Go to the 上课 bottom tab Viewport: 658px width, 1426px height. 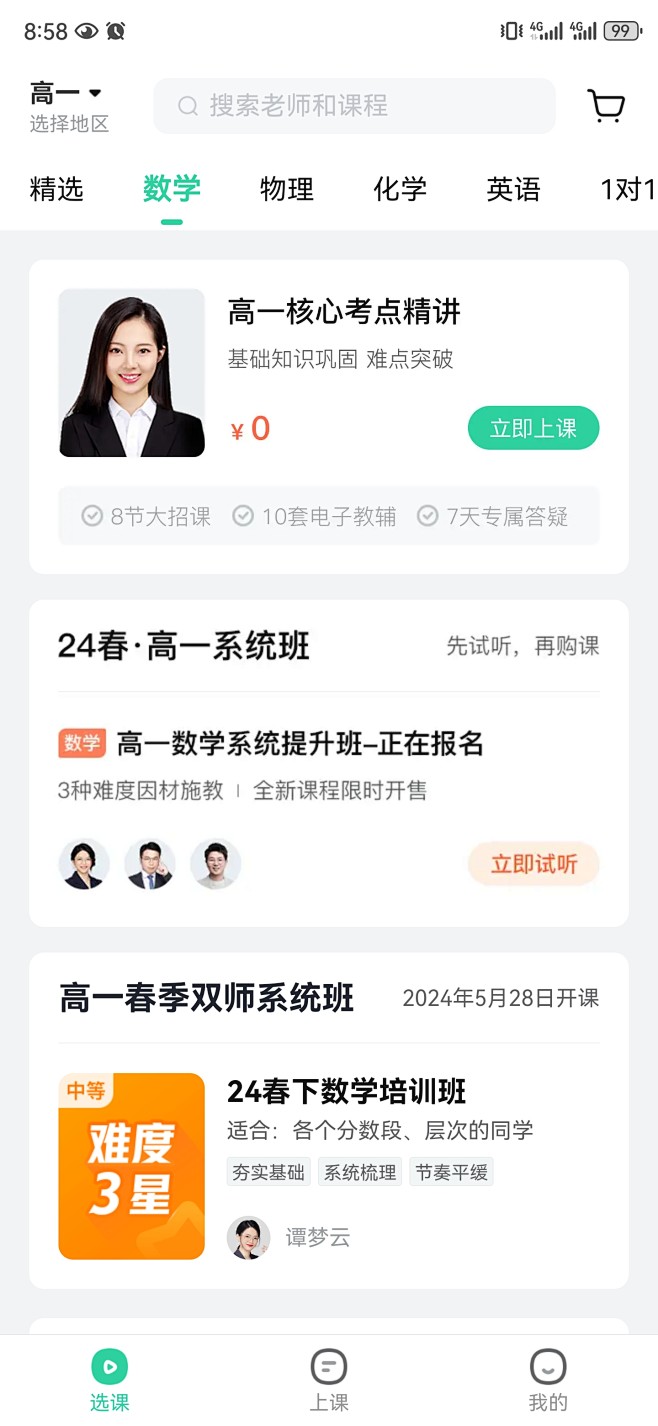329,1379
